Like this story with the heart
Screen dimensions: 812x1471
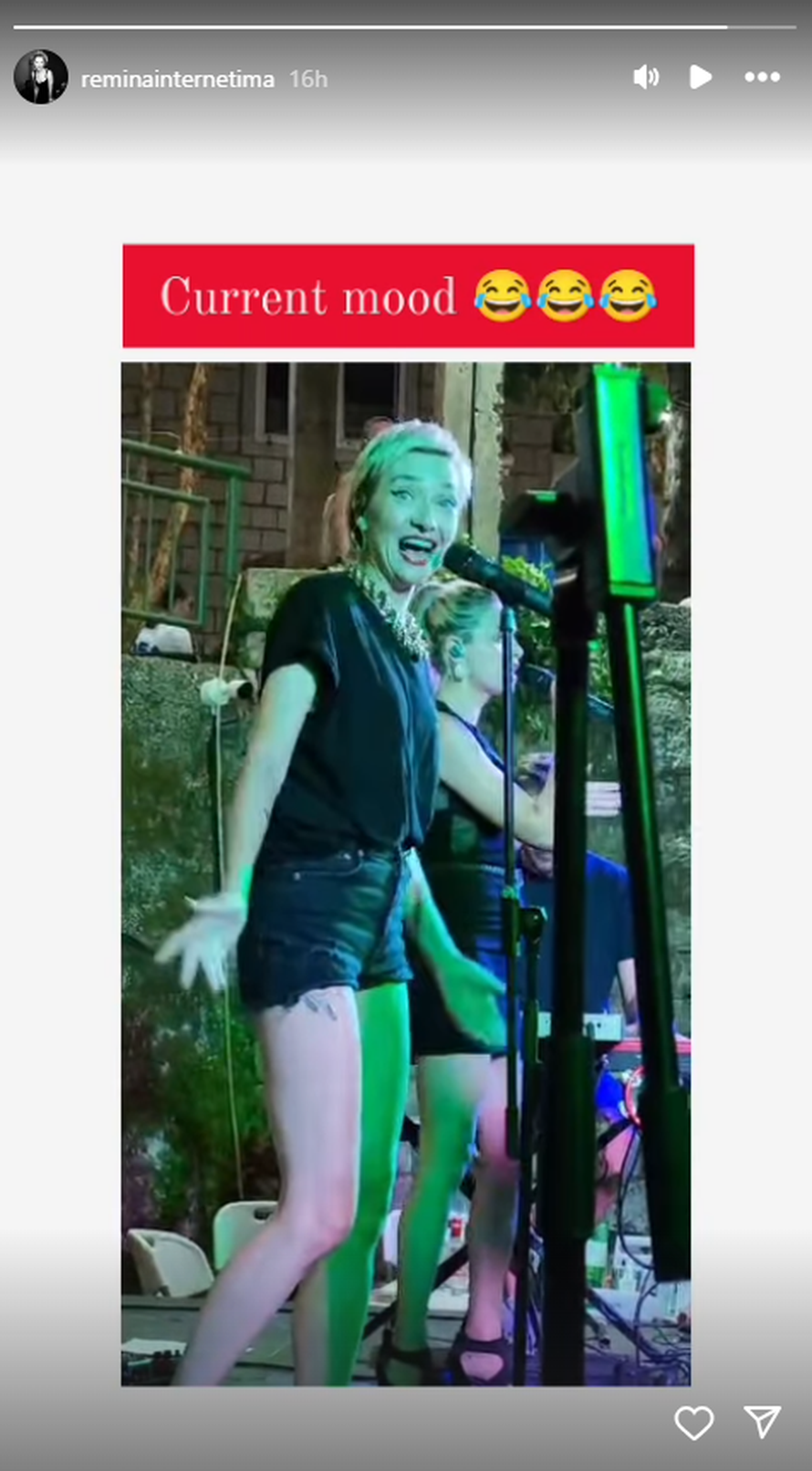pyautogui.click(x=693, y=1422)
